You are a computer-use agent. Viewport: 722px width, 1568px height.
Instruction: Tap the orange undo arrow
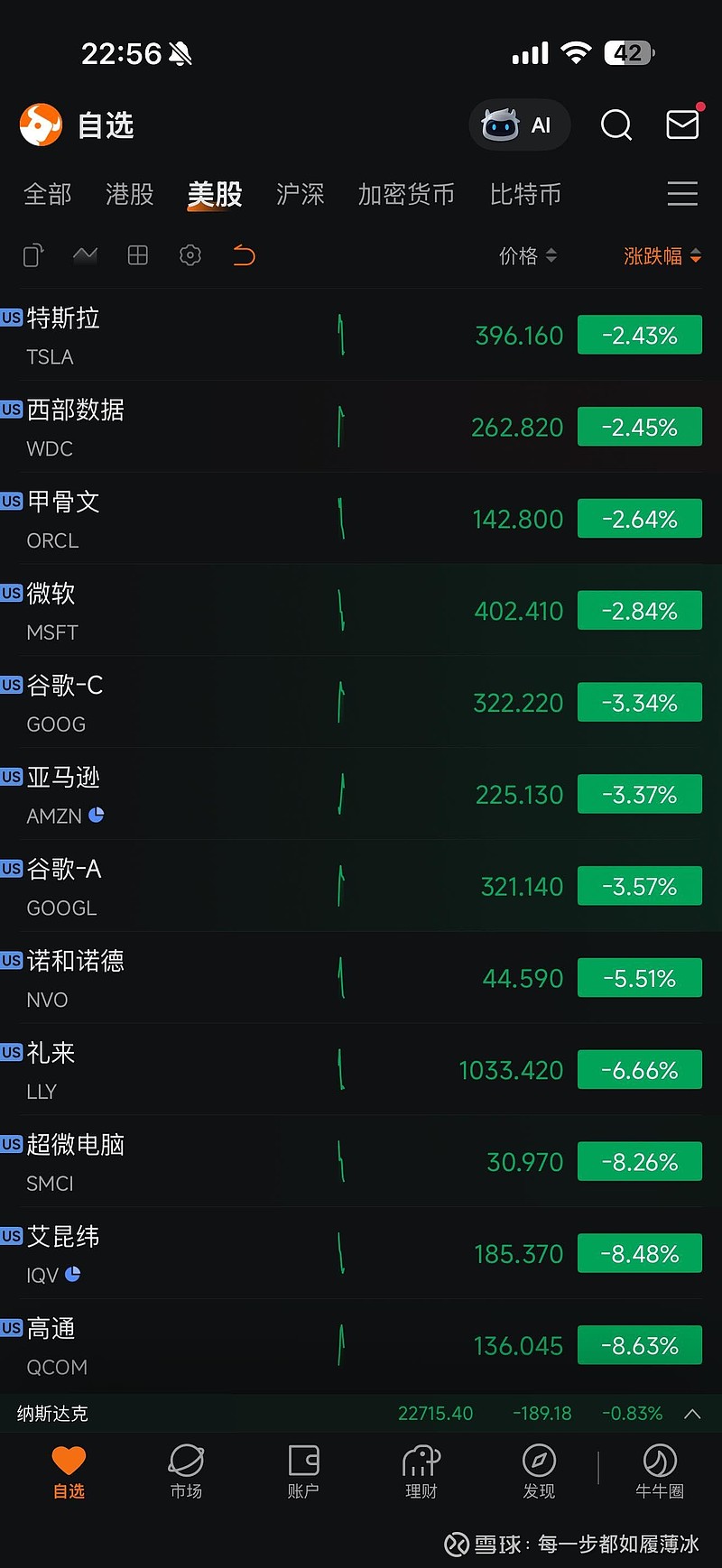243,255
